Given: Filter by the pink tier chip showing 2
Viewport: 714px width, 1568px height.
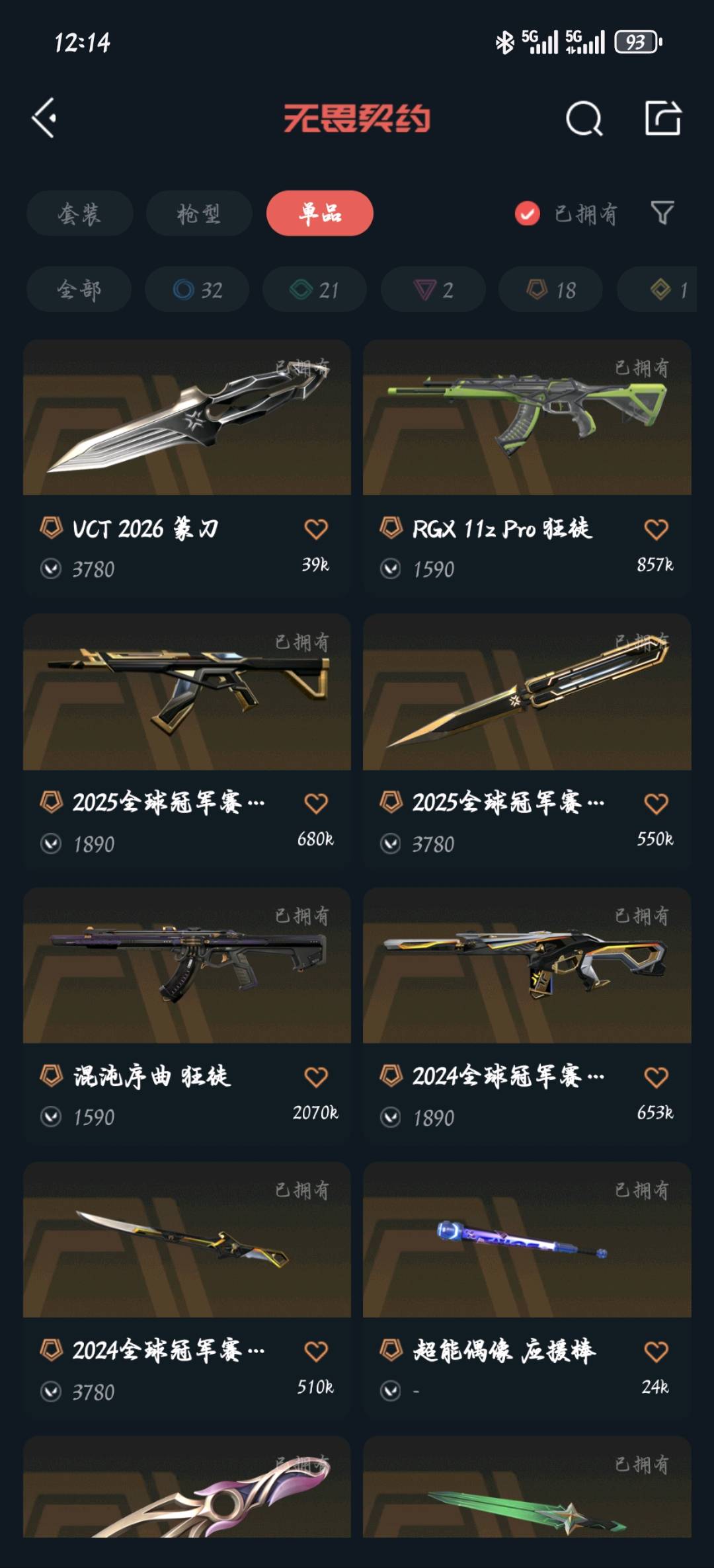Looking at the screenshot, I should (433, 290).
